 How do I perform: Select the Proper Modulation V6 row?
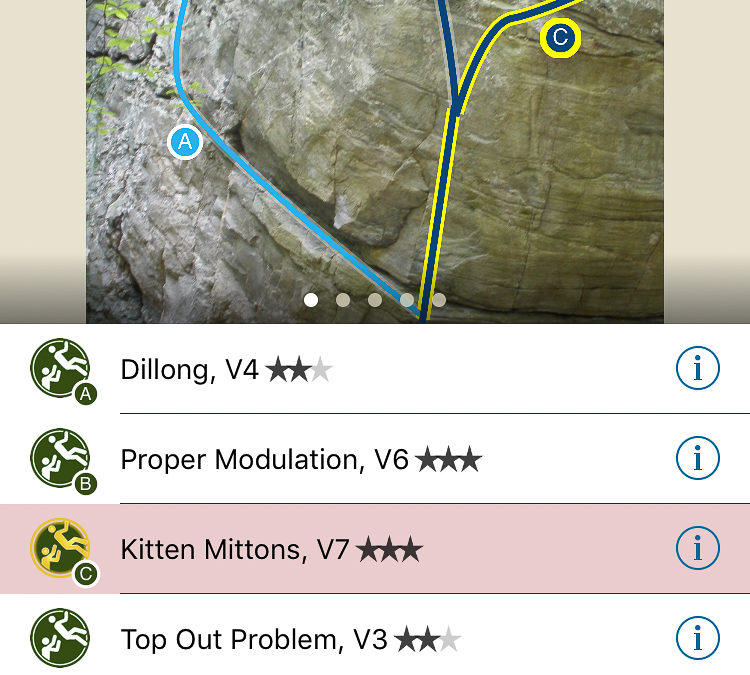coord(265,460)
